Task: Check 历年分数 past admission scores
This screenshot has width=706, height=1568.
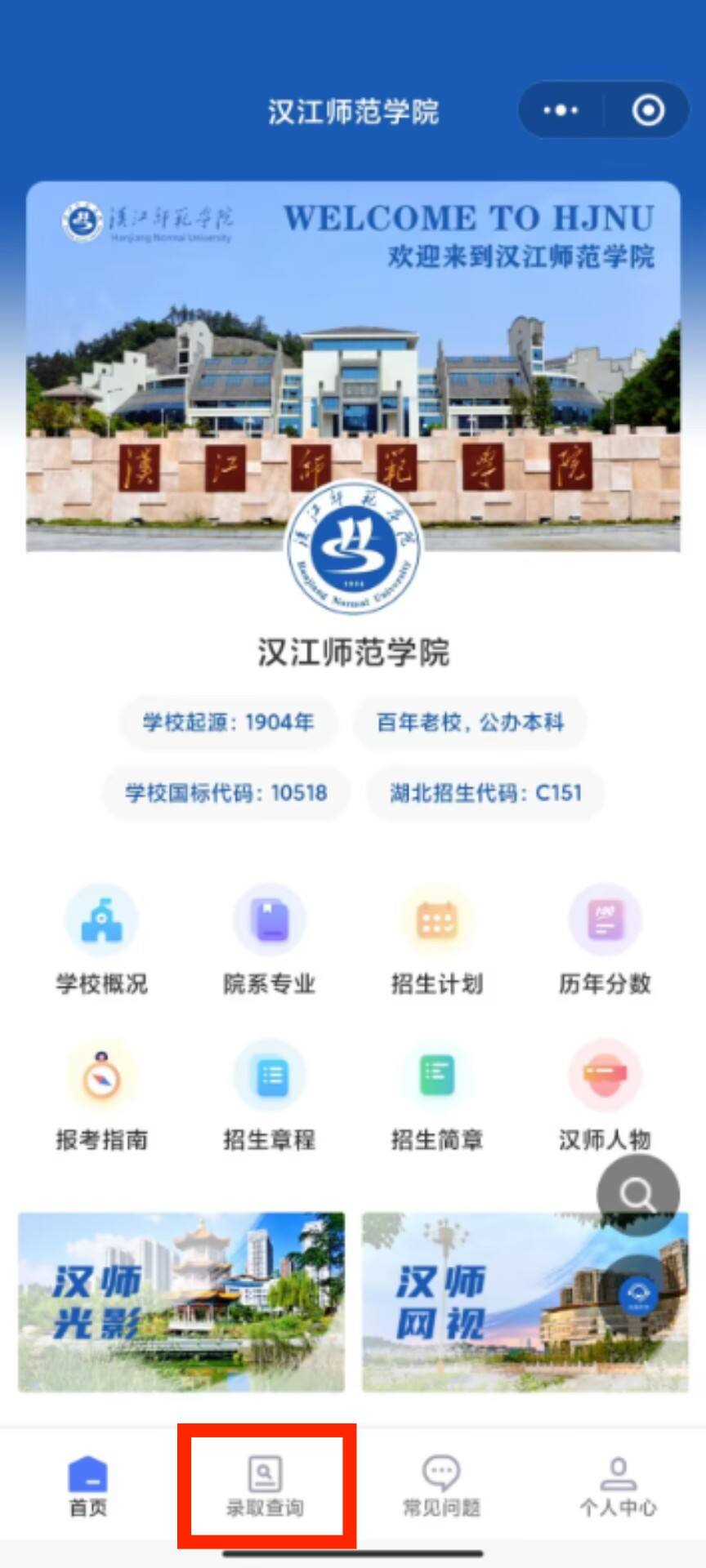Action: click(x=605, y=941)
